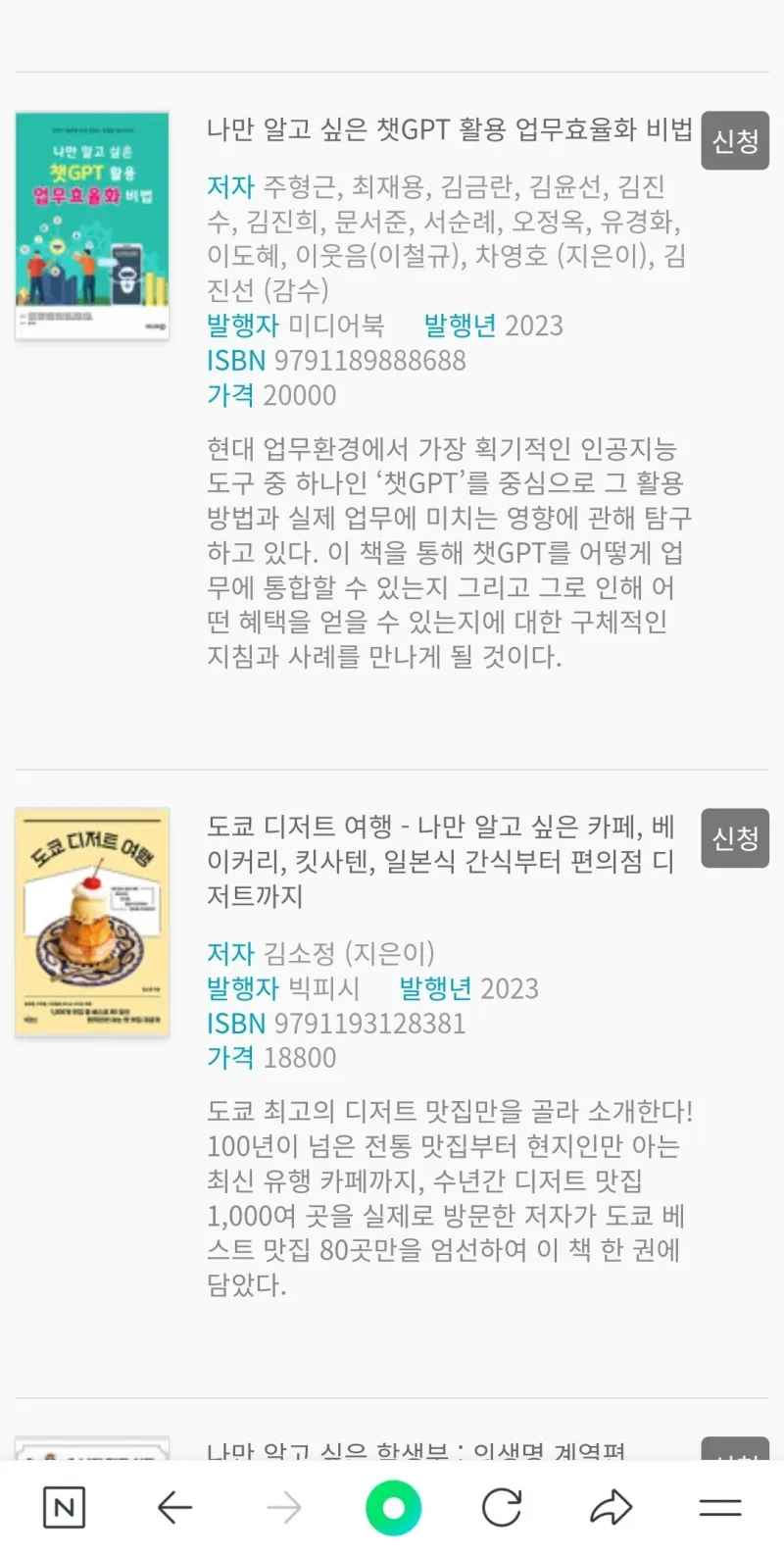Go to Naver home via N icon
Screen dimensions: 784x1555
click(x=65, y=1507)
